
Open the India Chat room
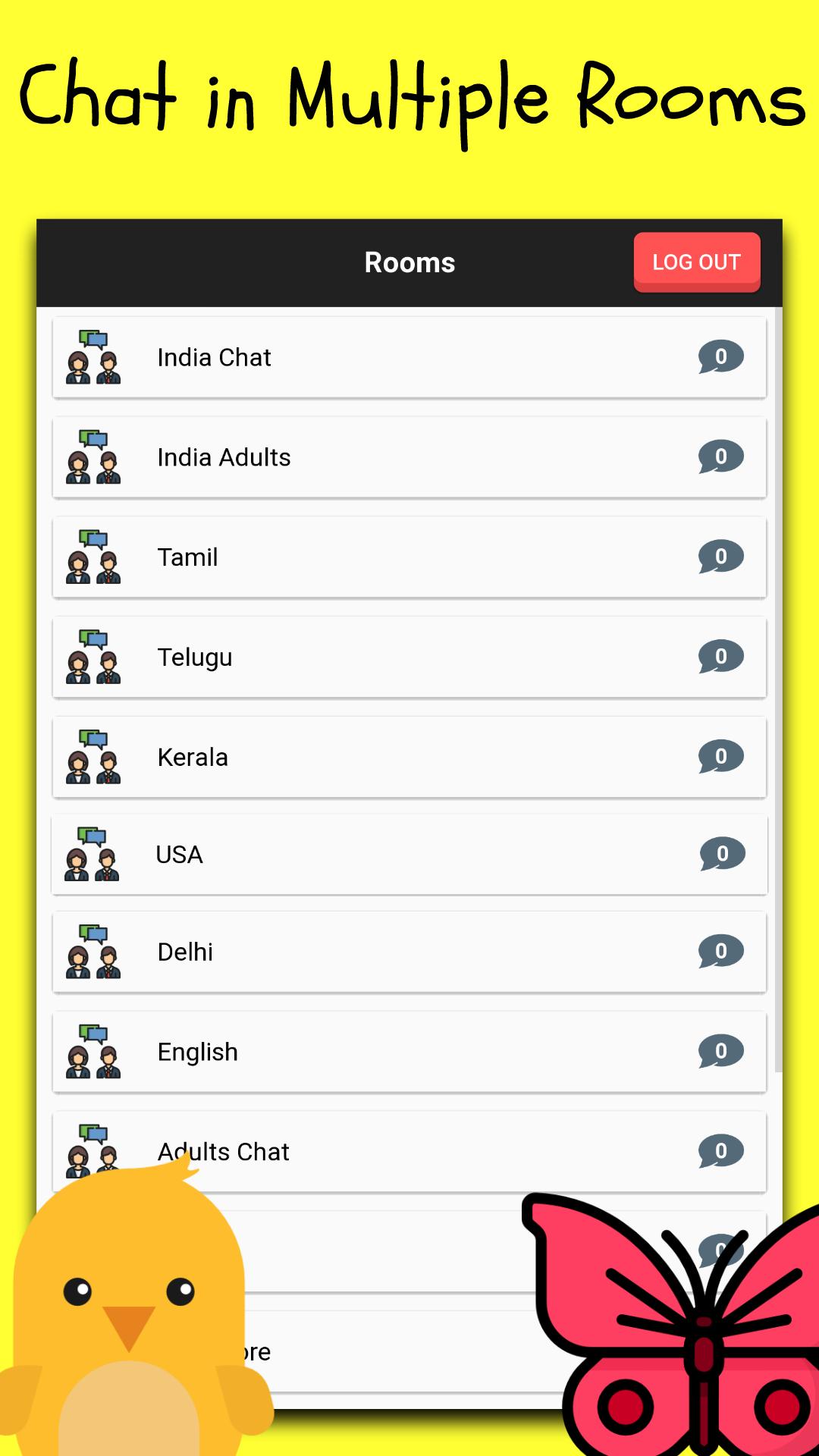point(409,357)
